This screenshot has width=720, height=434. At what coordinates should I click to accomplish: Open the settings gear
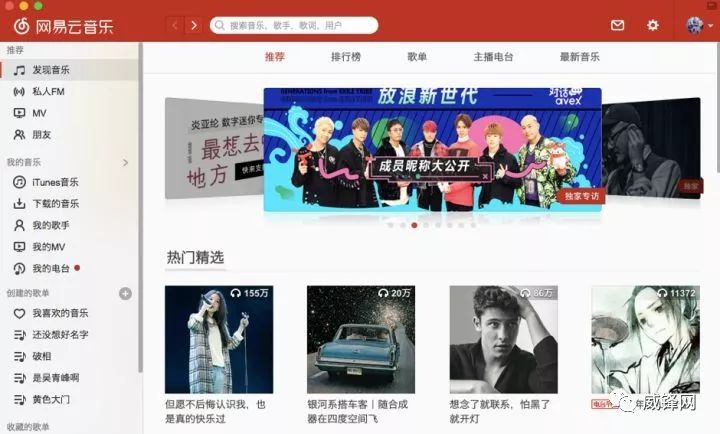(x=653, y=25)
